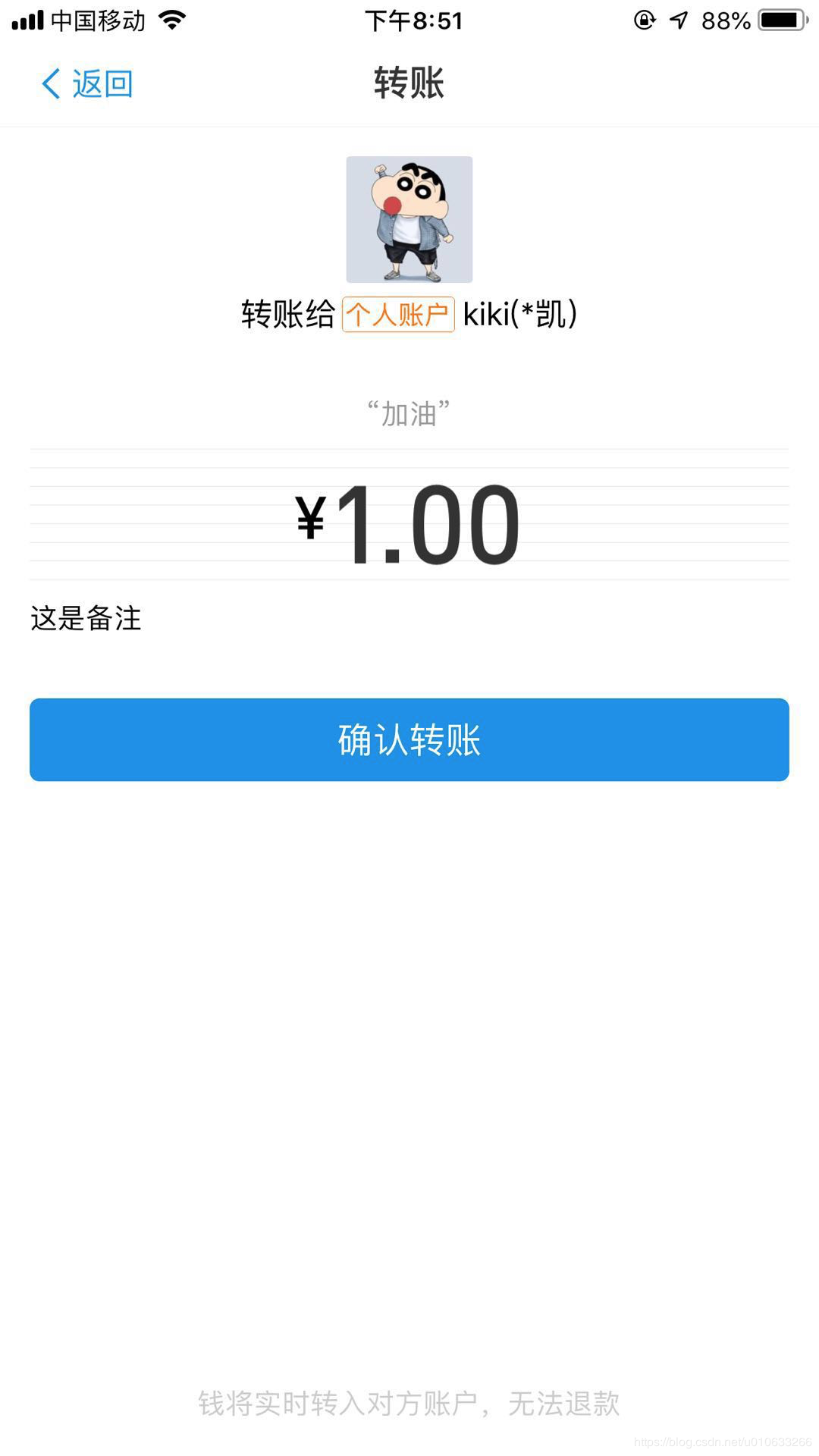Select the 转账 title in the navigation bar
The width and height of the screenshot is (819, 1456).
click(x=409, y=83)
